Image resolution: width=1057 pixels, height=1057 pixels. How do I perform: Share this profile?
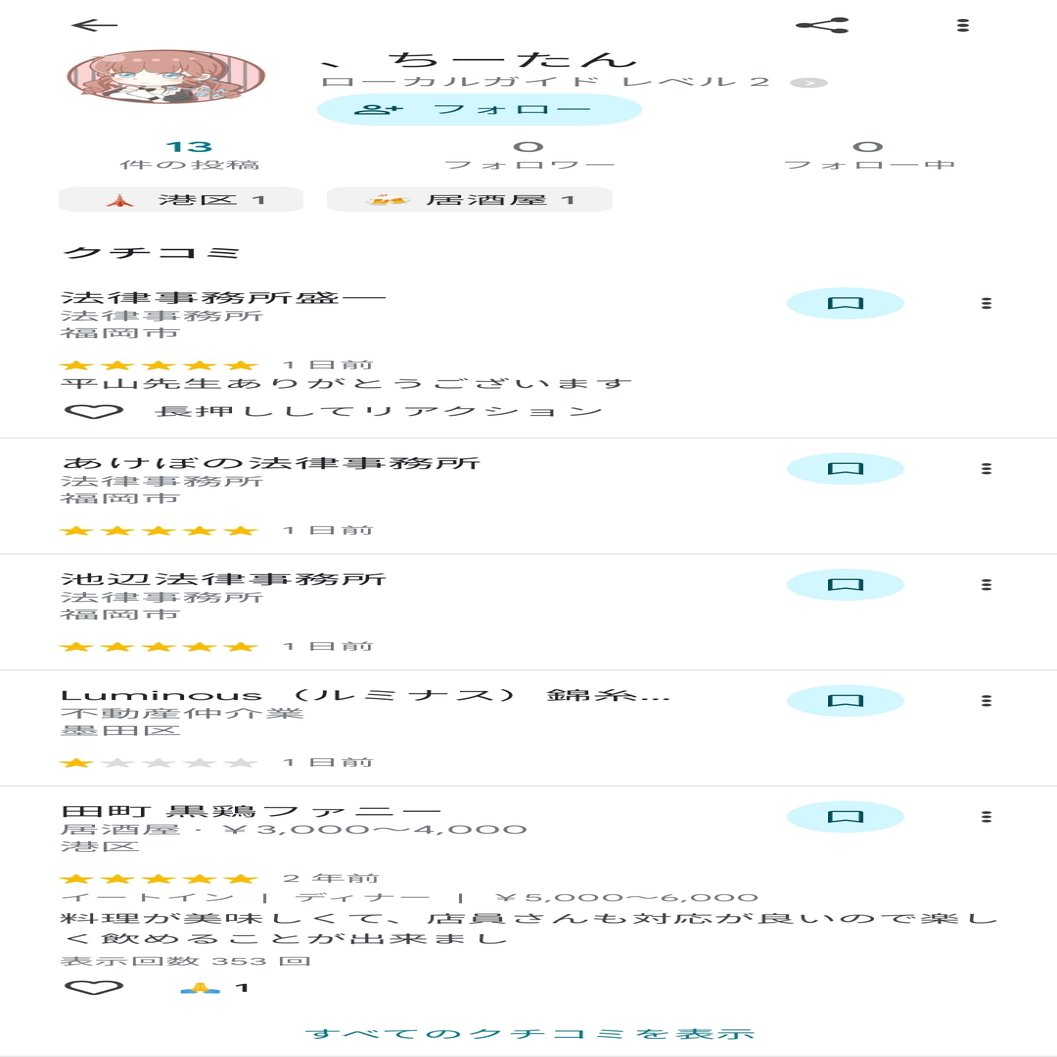(x=822, y=25)
